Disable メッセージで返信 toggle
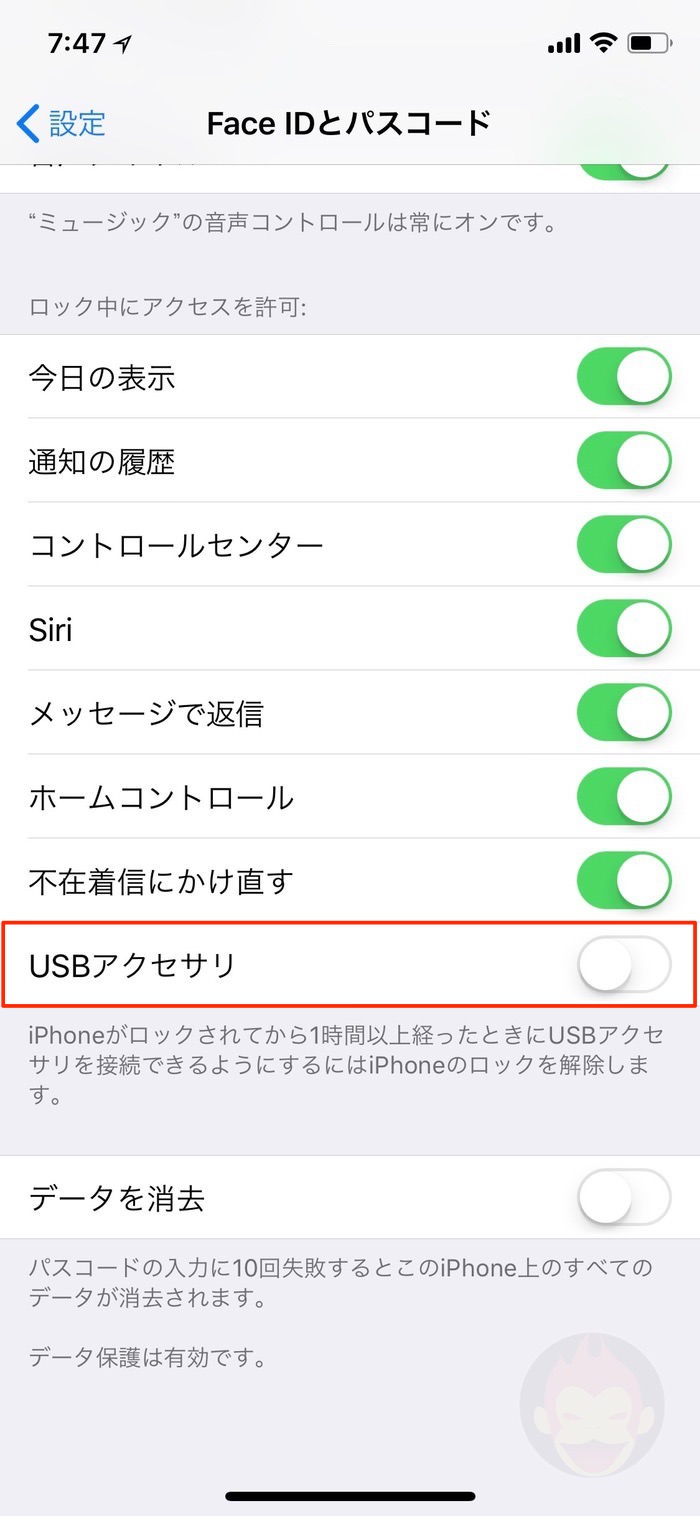700x1516 pixels. [x=624, y=713]
